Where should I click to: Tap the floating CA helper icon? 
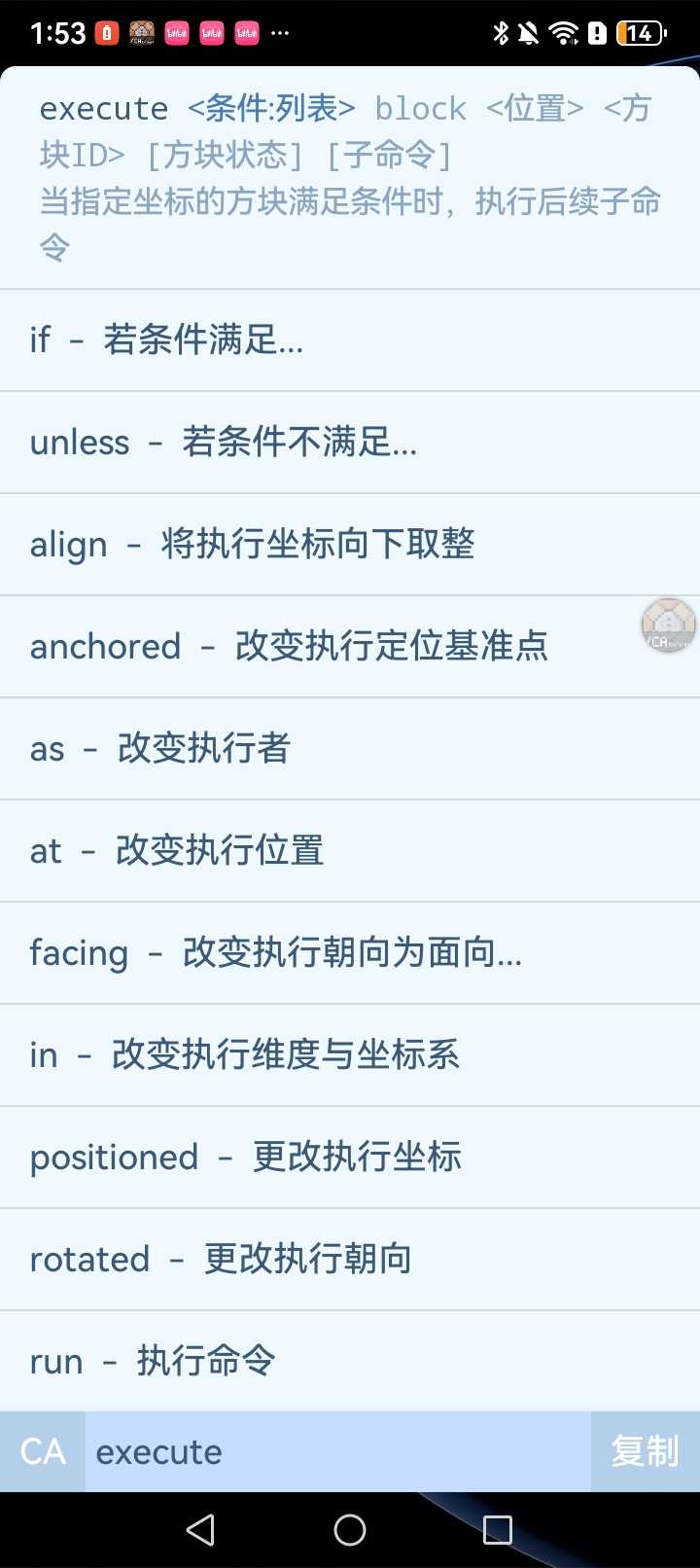[x=669, y=625]
